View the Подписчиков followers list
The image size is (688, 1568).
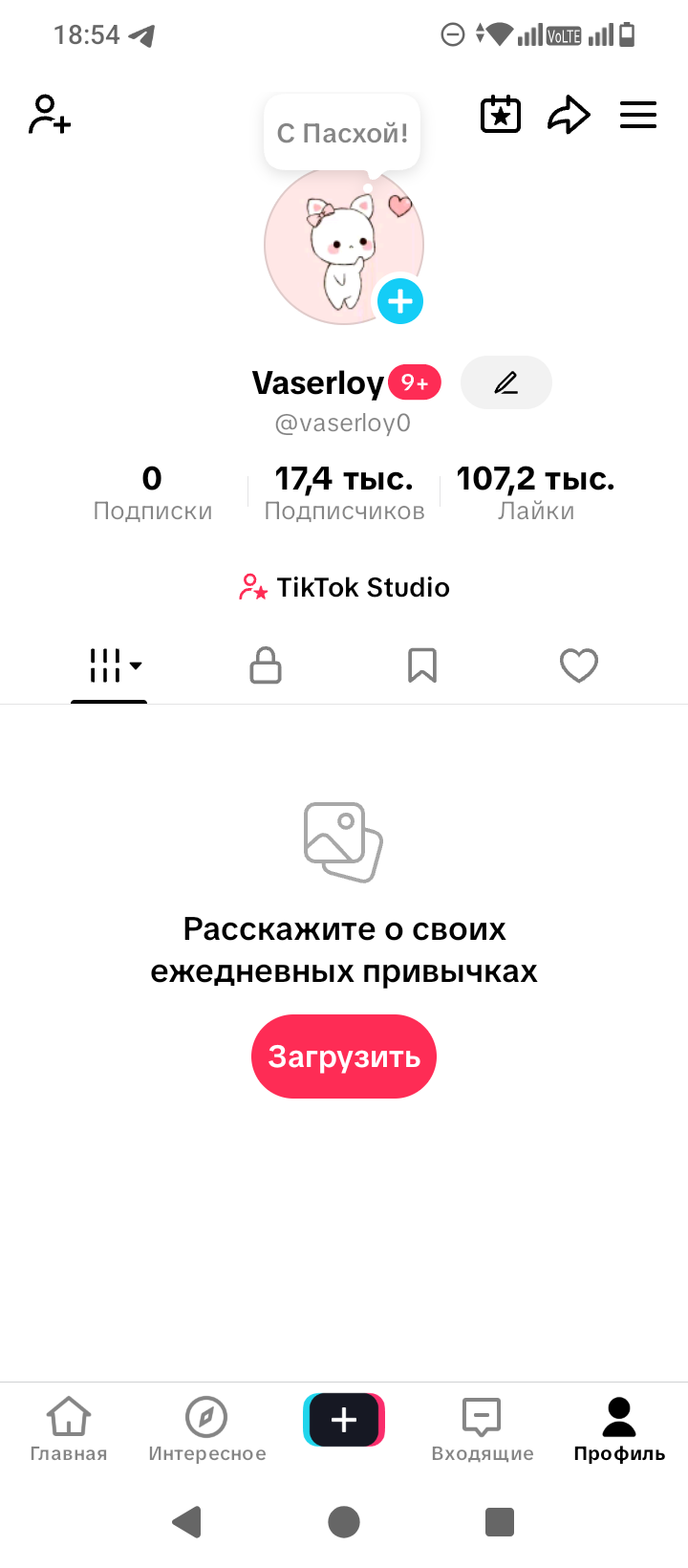pos(344,492)
